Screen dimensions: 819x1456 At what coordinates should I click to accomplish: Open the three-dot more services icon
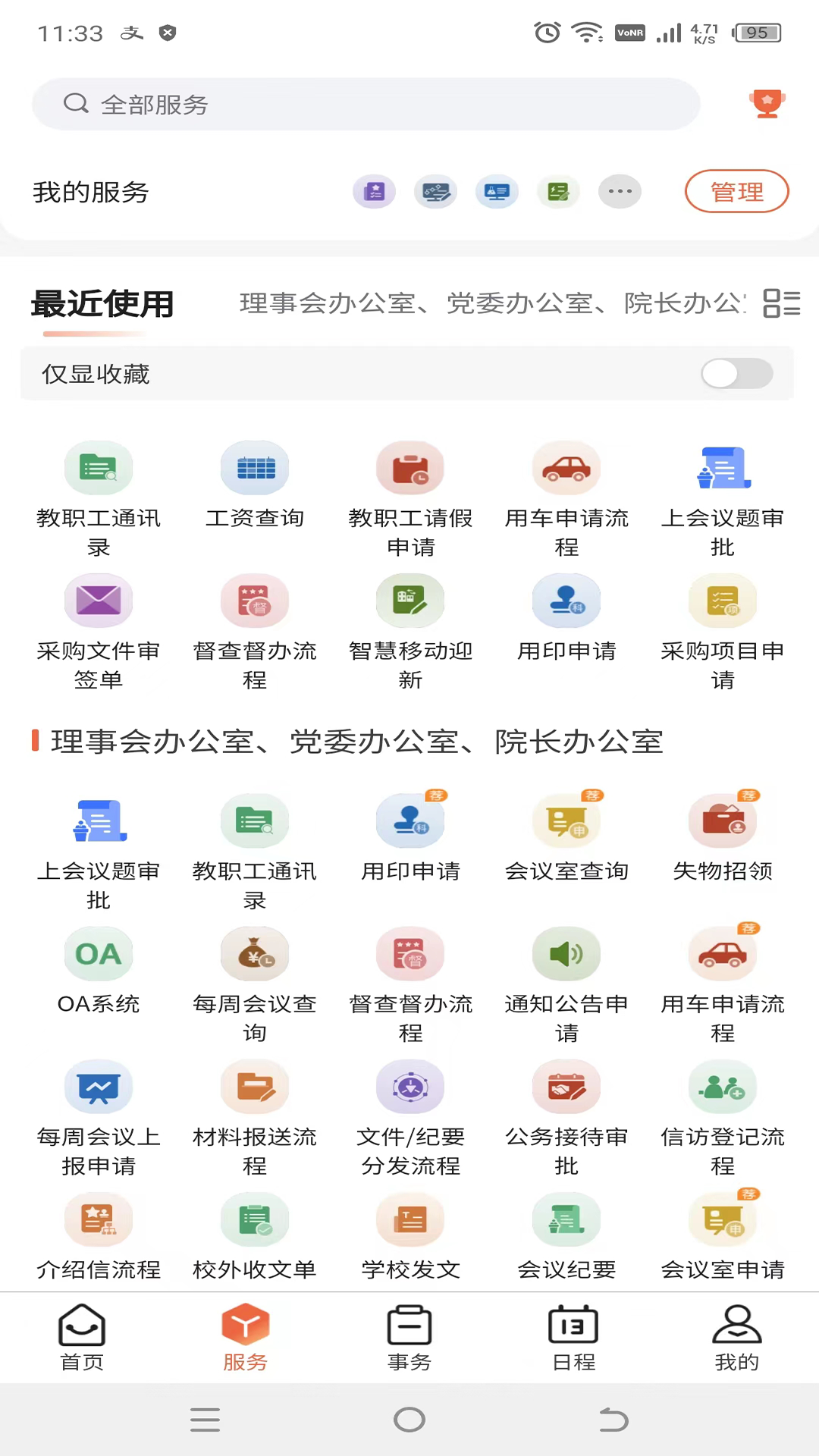[x=620, y=191]
